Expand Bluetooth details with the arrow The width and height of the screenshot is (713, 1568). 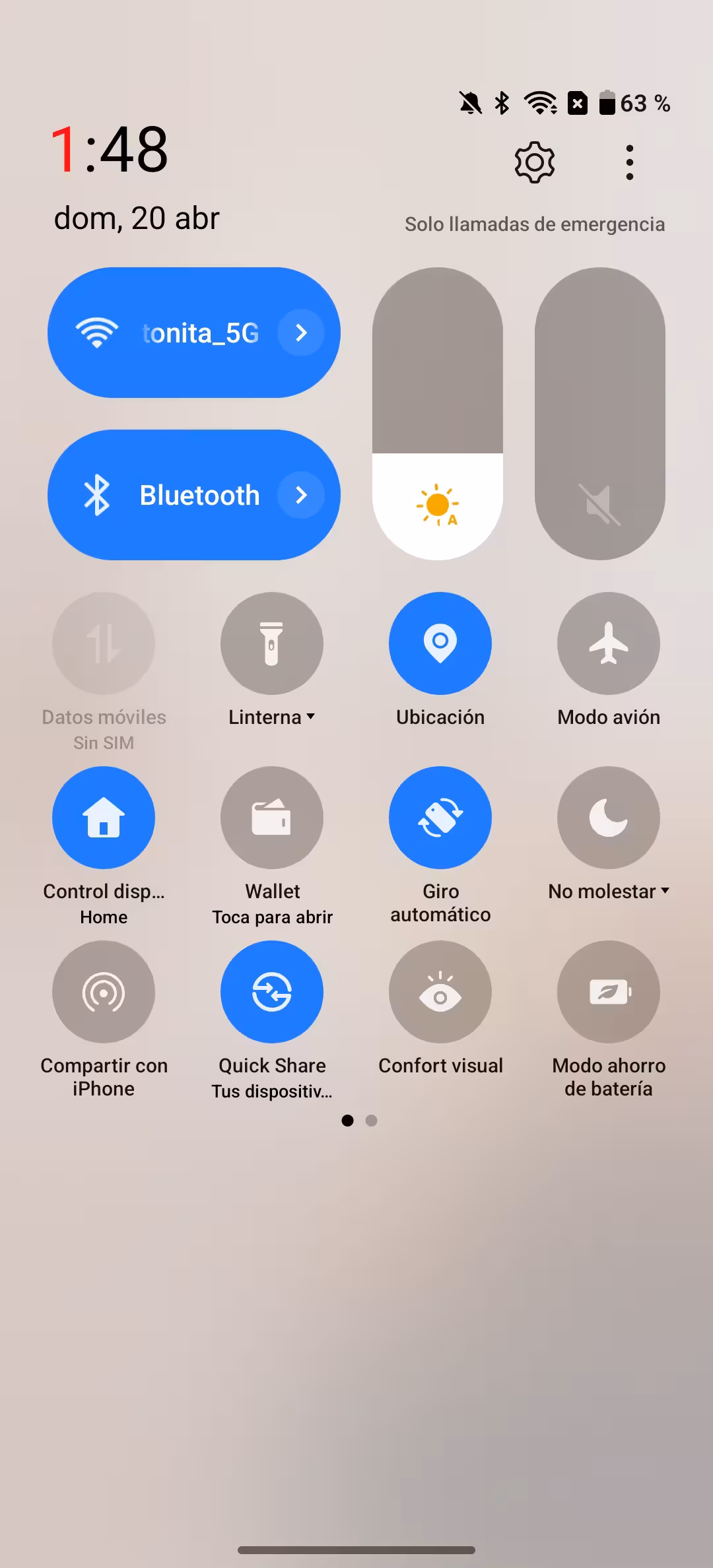pyautogui.click(x=301, y=495)
